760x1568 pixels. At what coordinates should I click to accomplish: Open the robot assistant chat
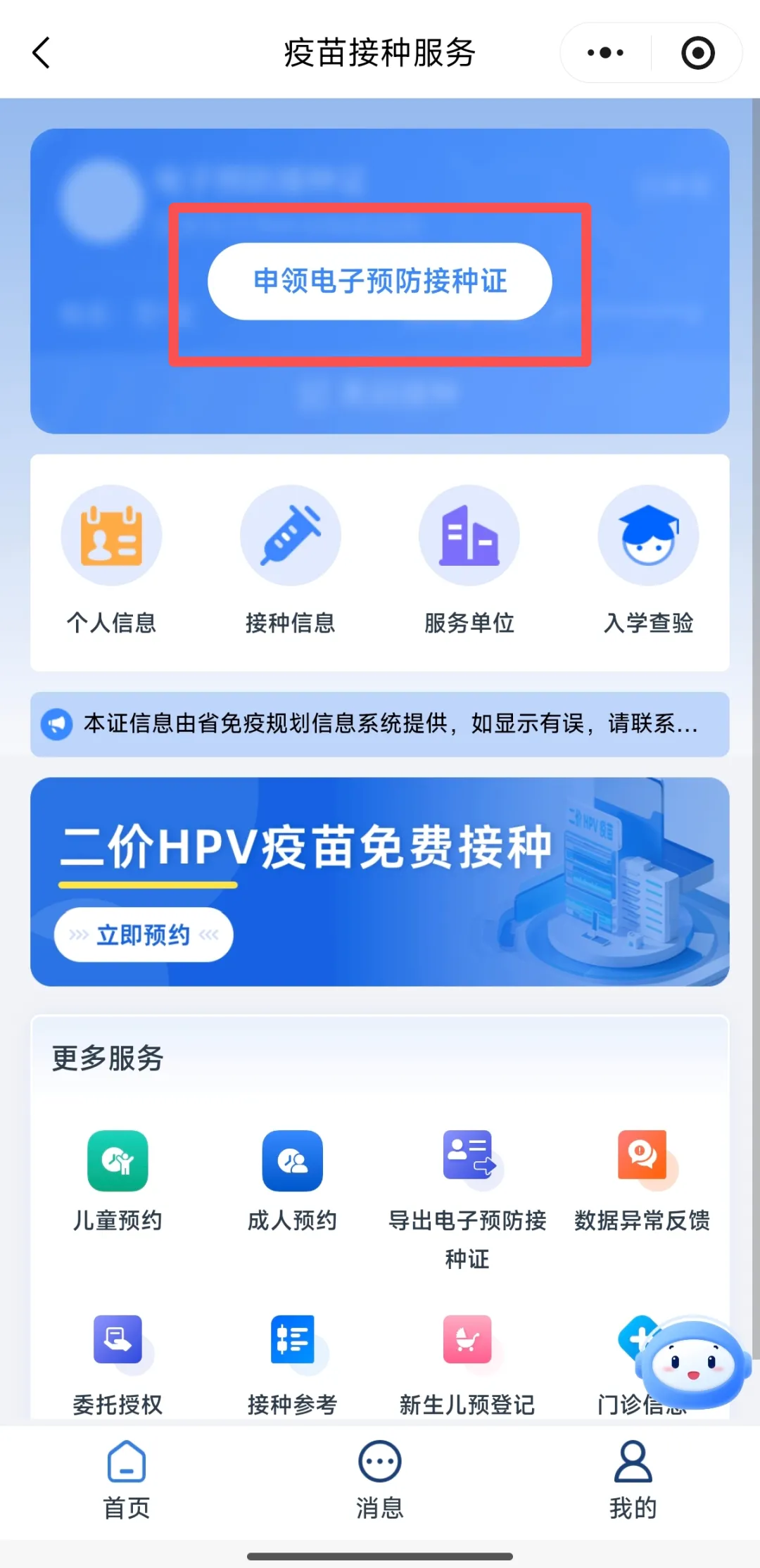point(693,1364)
